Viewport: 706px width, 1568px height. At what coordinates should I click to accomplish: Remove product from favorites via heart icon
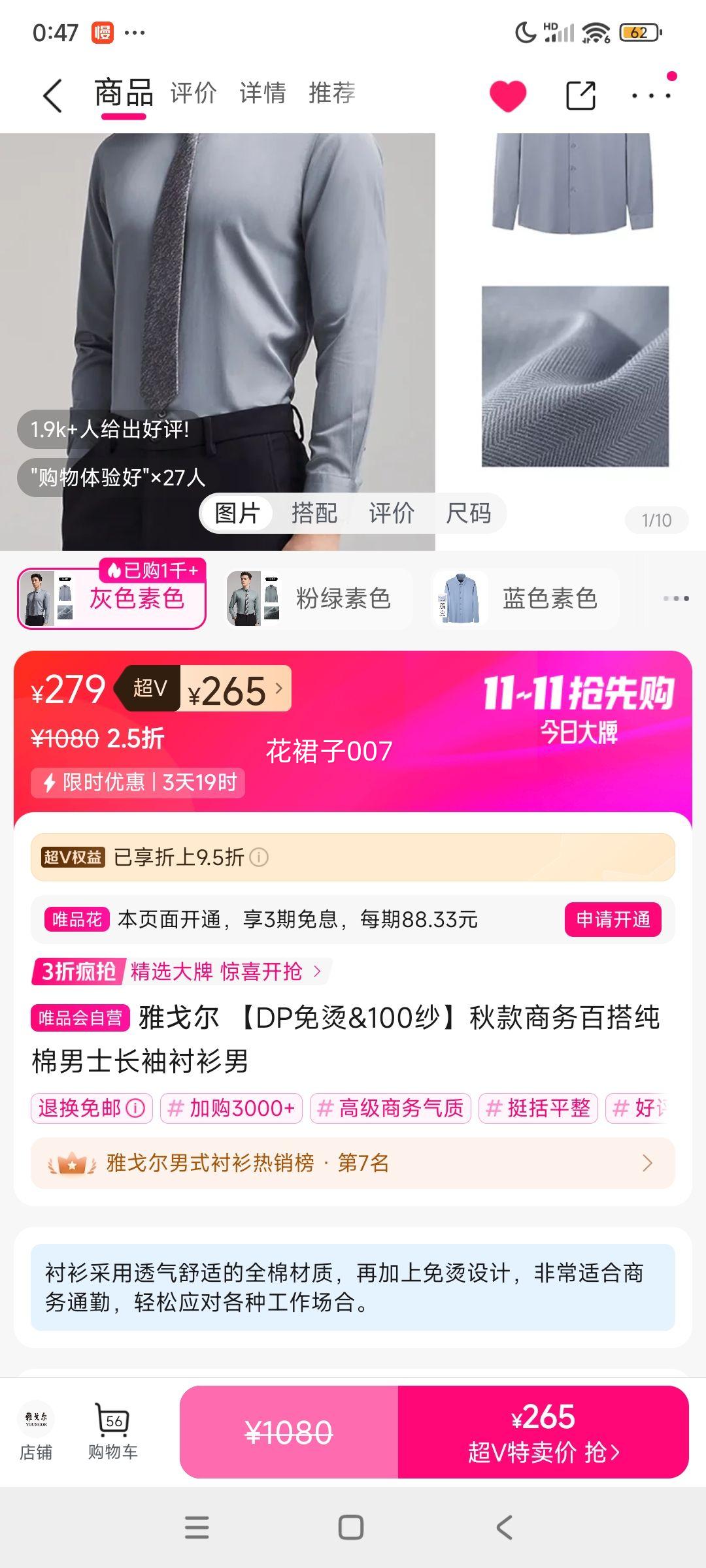508,95
